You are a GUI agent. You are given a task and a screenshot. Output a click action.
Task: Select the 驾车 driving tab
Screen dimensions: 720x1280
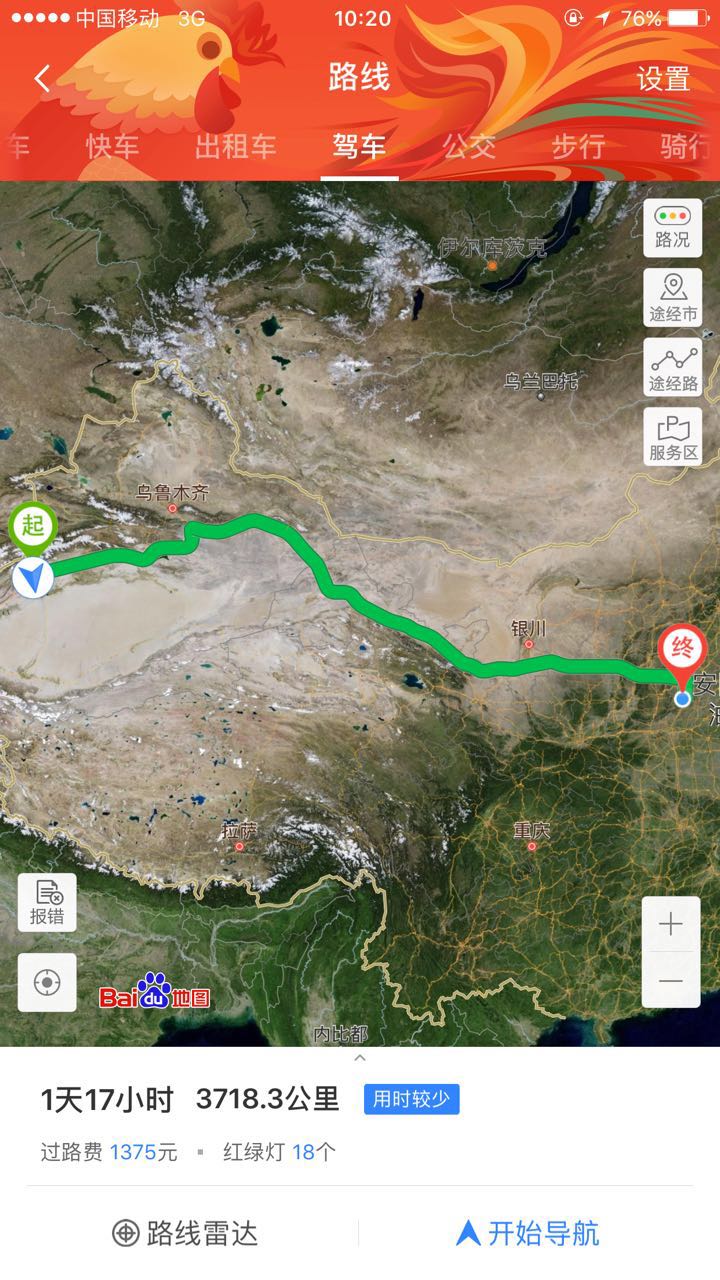(359, 147)
